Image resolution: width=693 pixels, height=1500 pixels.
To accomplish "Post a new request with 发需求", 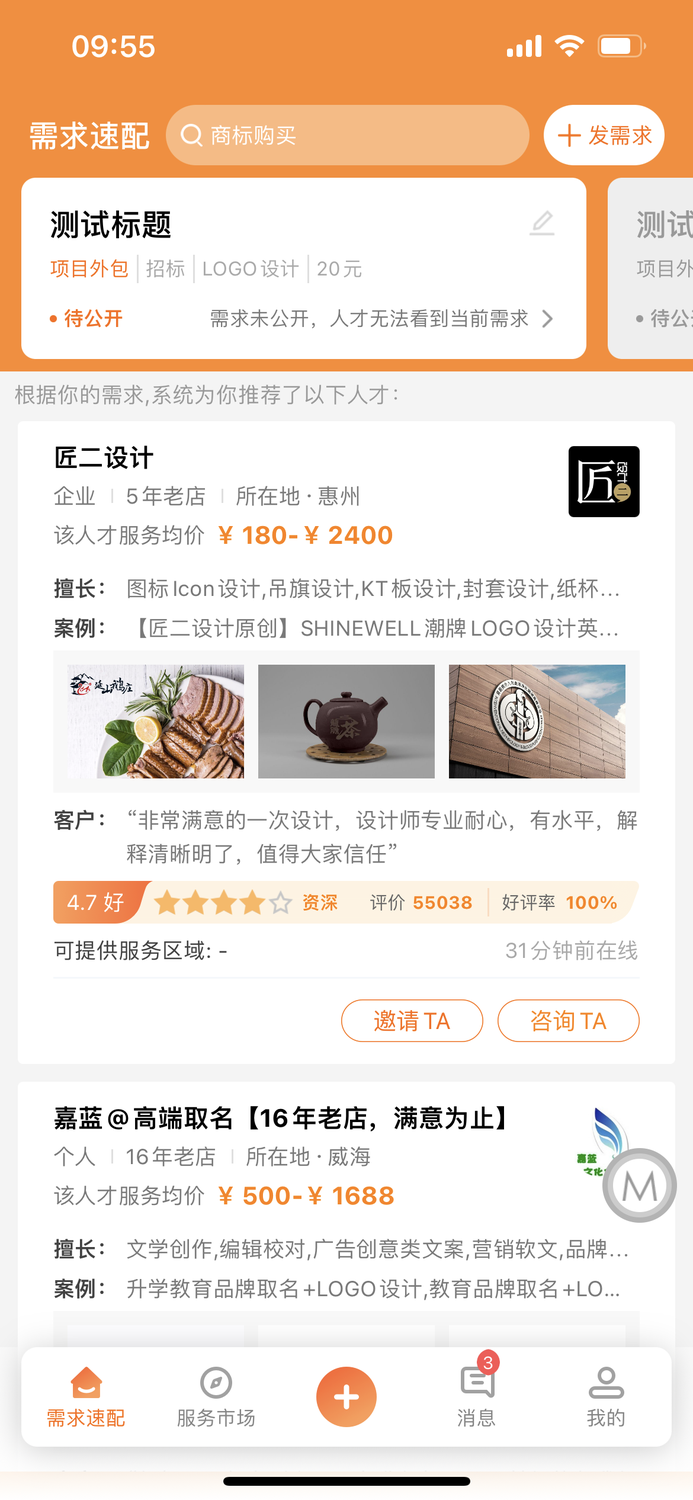I will pyautogui.click(x=604, y=135).
